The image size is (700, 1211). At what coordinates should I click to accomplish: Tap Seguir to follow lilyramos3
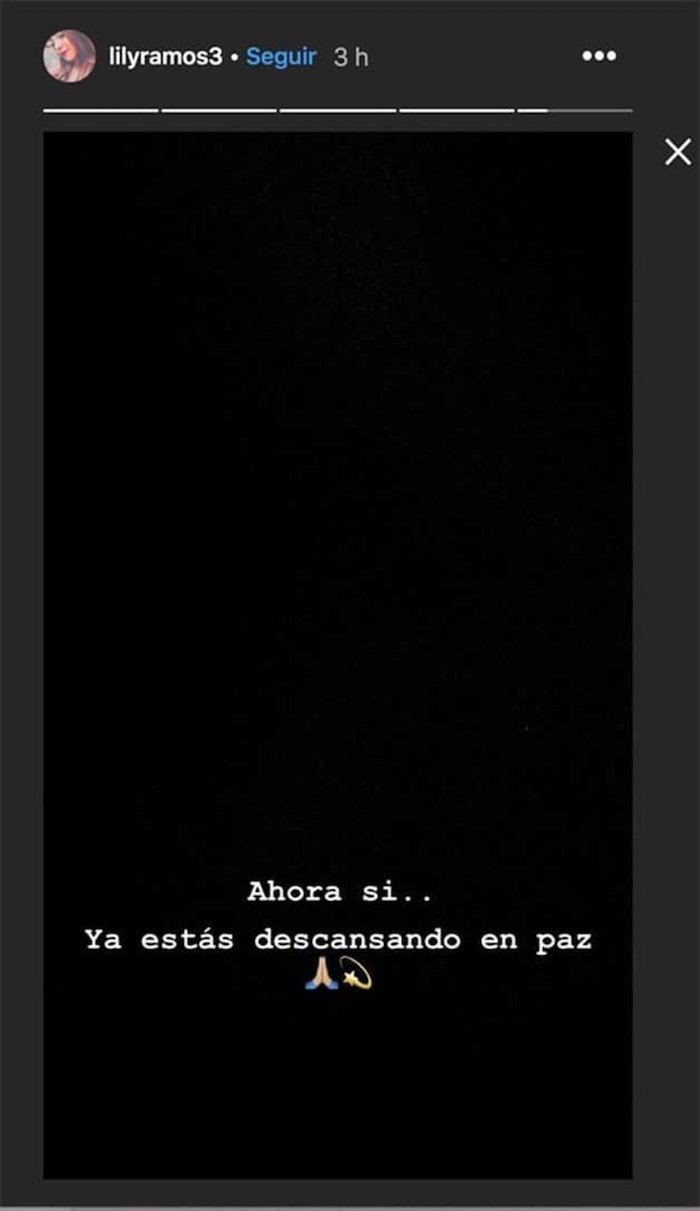tap(281, 57)
